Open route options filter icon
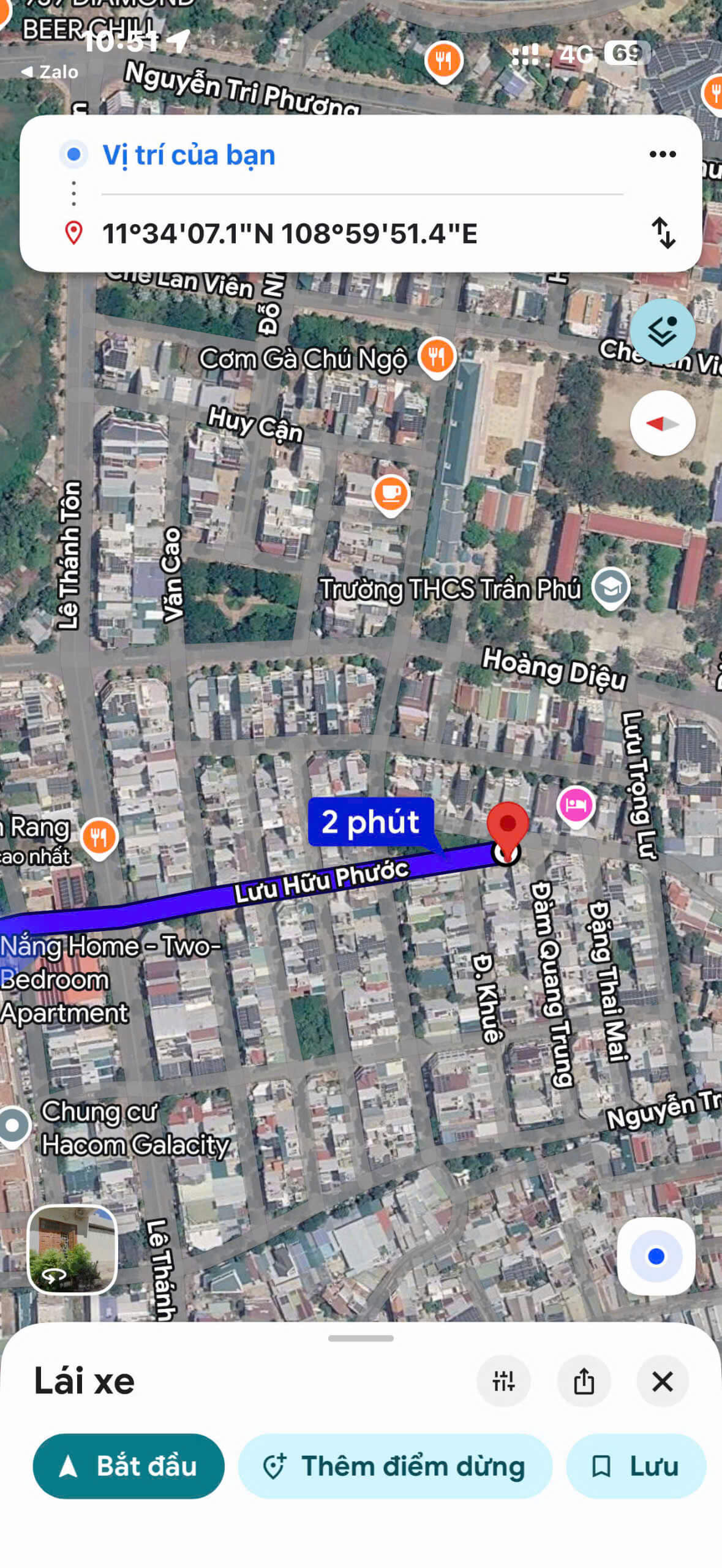 503,1381
